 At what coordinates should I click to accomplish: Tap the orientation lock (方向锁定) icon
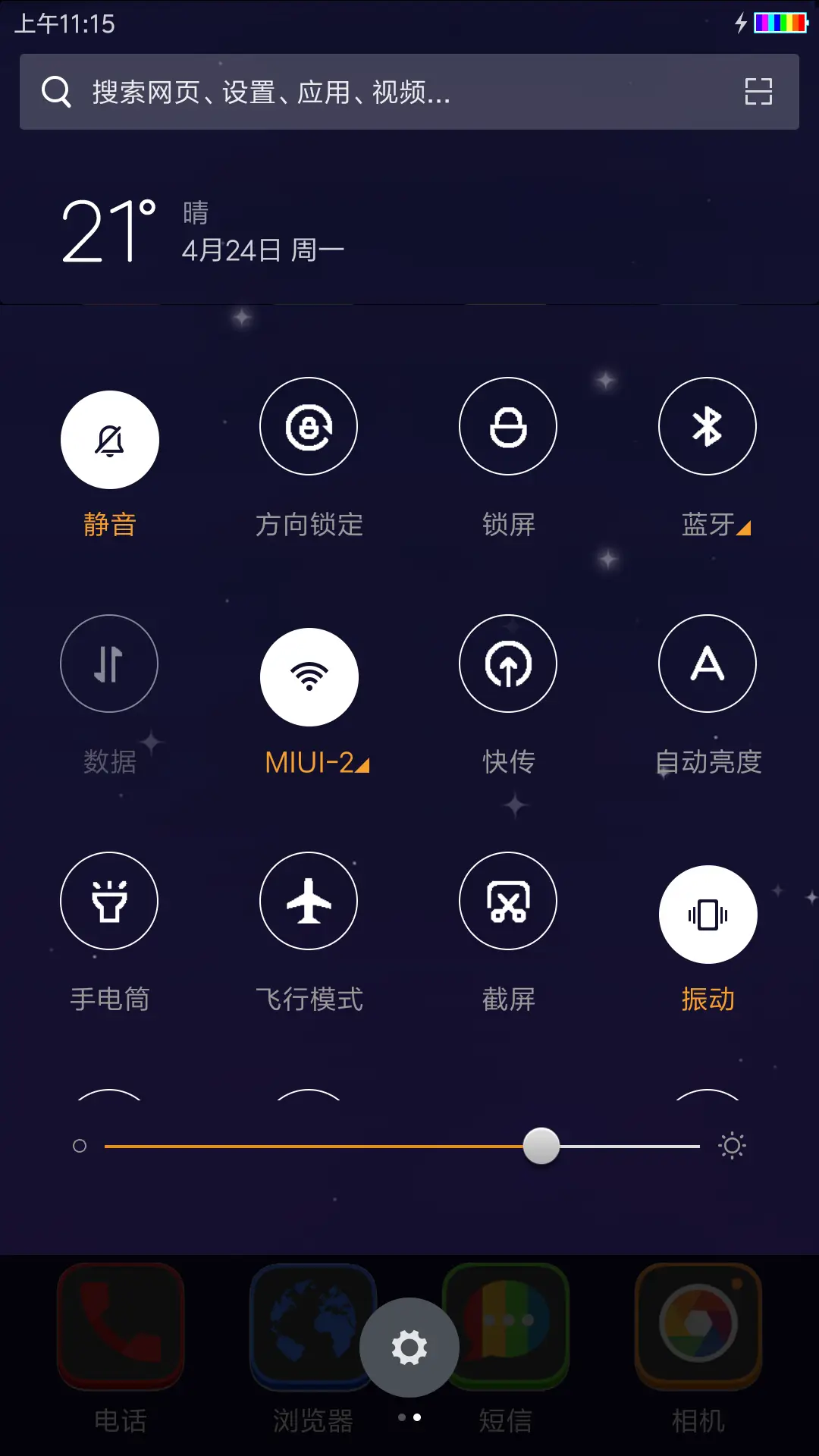(309, 426)
